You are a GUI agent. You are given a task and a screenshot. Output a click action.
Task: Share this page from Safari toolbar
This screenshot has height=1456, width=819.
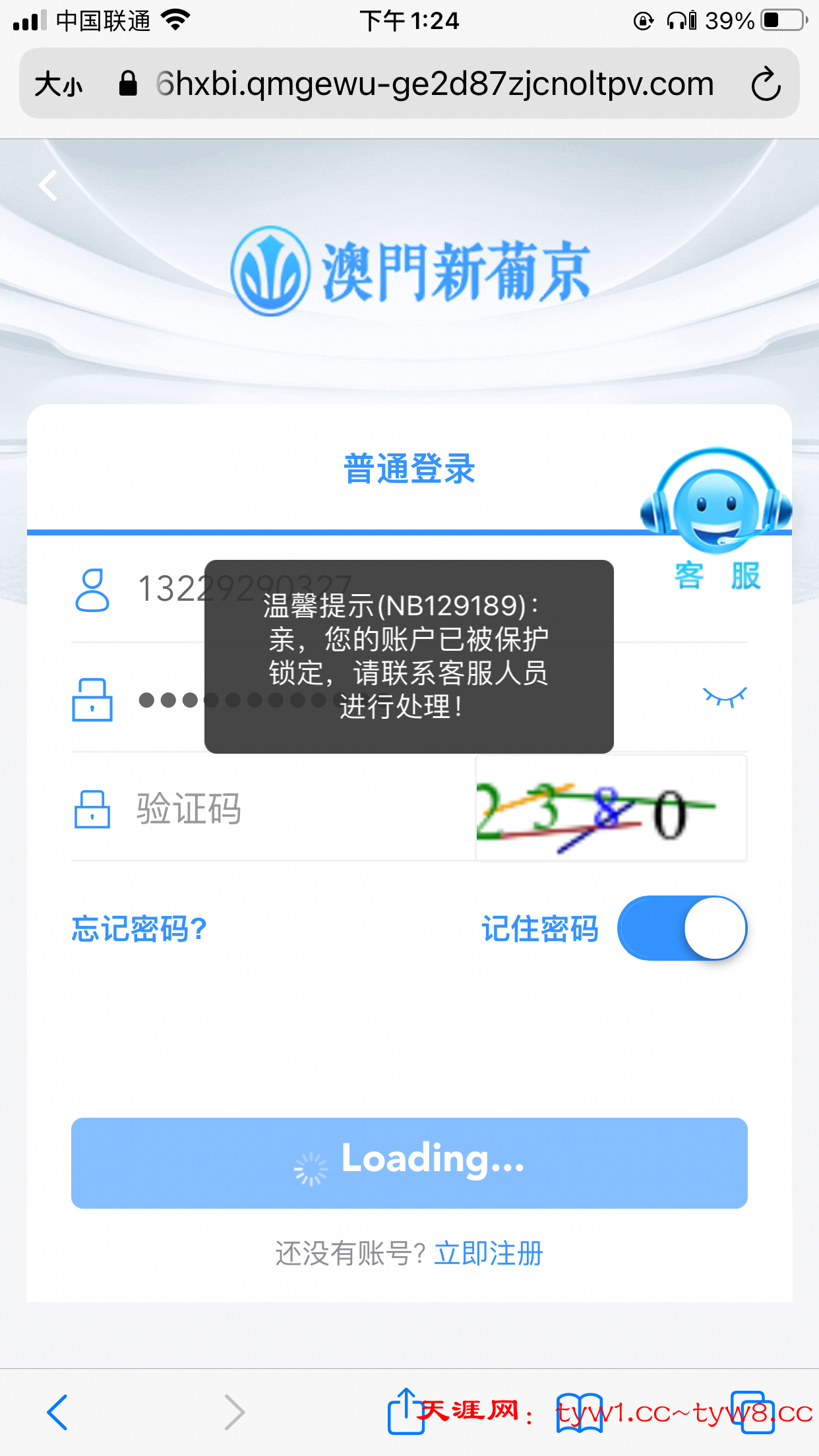(x=405, y=1410)
